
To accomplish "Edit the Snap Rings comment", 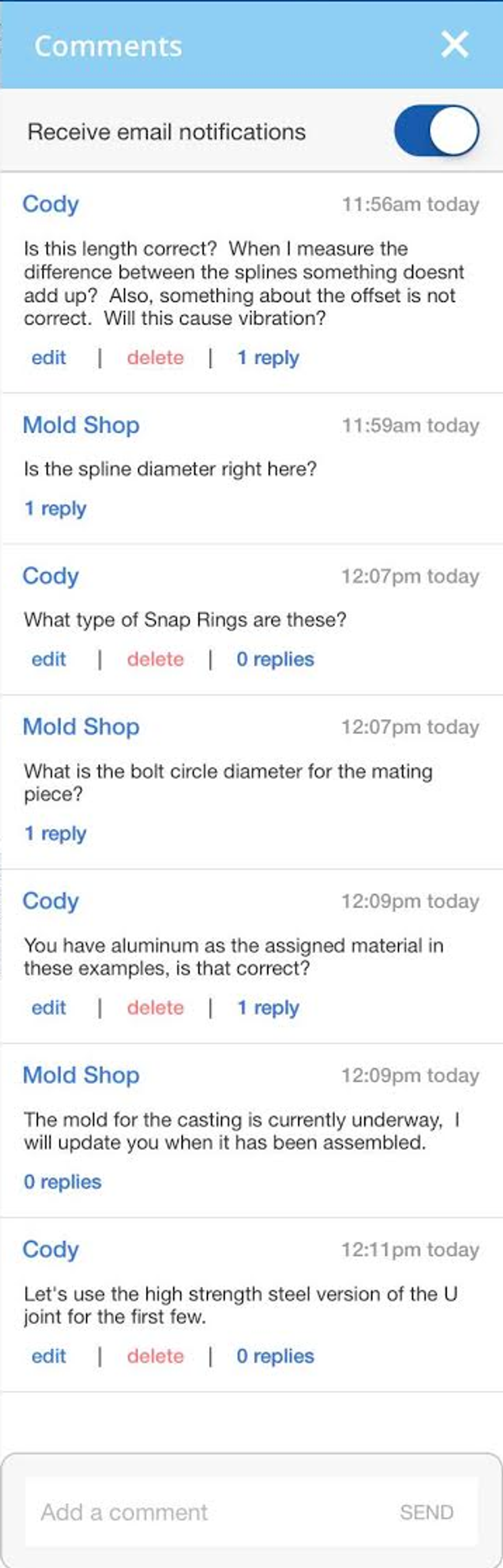I will pos(49,659).
